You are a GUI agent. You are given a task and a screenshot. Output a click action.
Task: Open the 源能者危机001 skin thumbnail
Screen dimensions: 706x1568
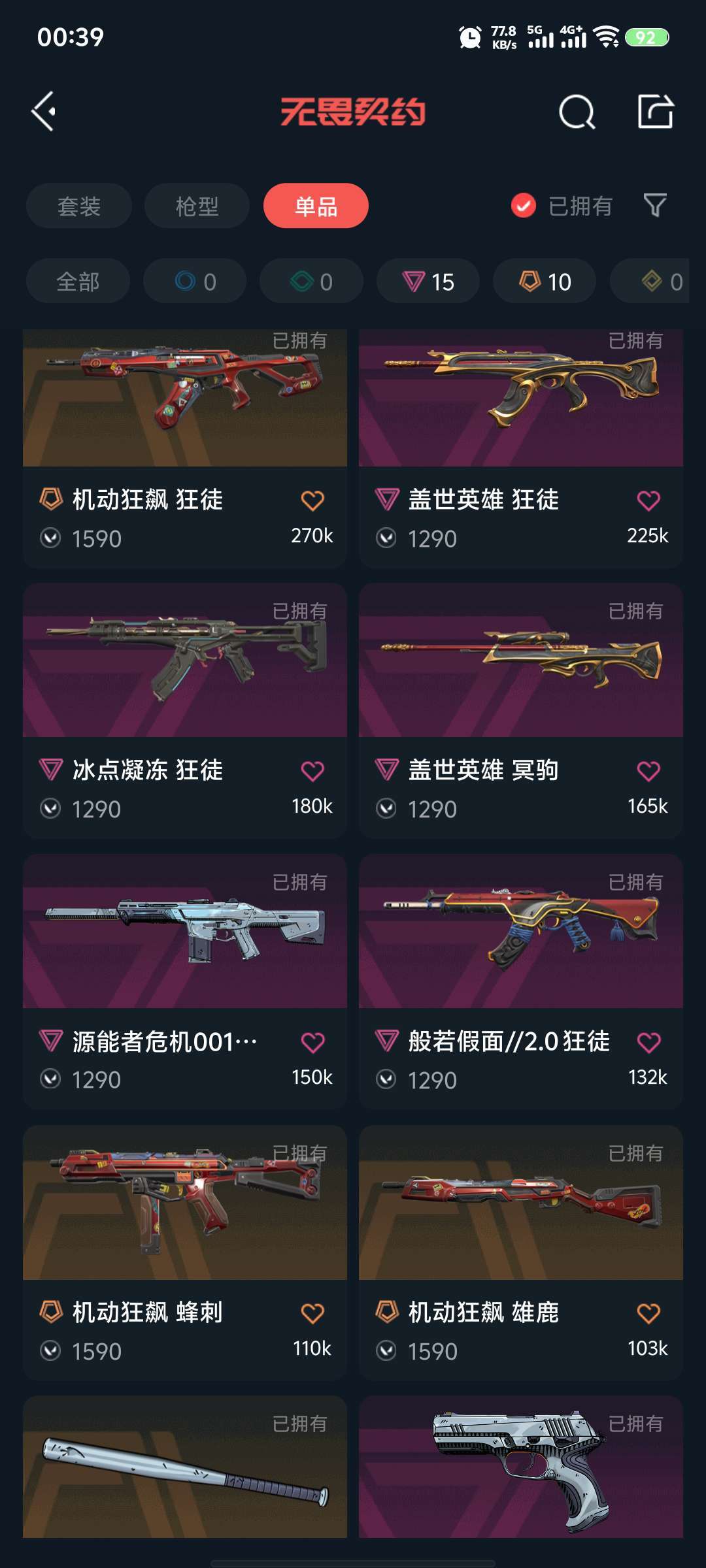[185, 941]
